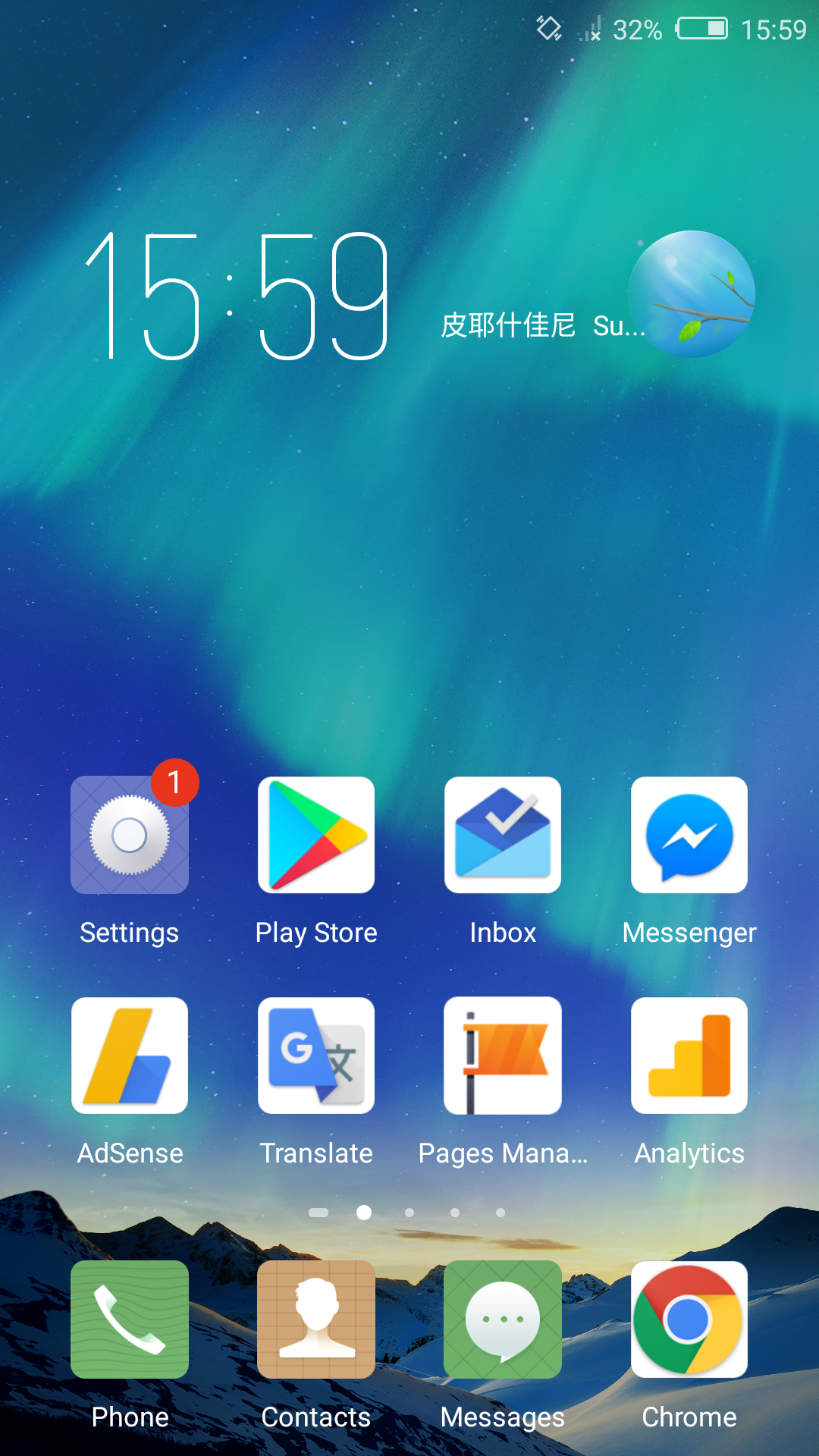Launch Google Analytics
The image size is (819, 1456).
689,1056
